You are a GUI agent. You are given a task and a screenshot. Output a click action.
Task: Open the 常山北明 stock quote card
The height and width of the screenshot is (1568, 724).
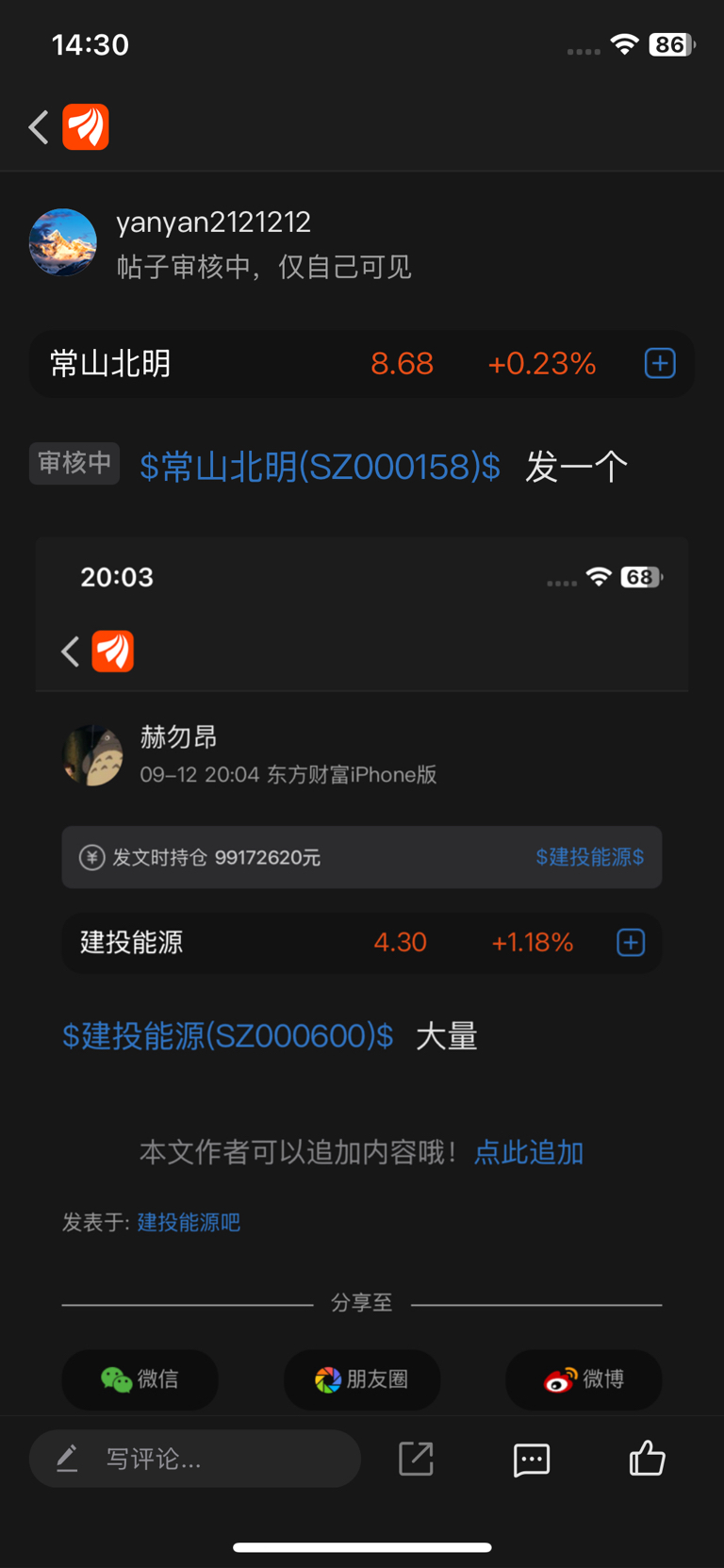point(236,364)
